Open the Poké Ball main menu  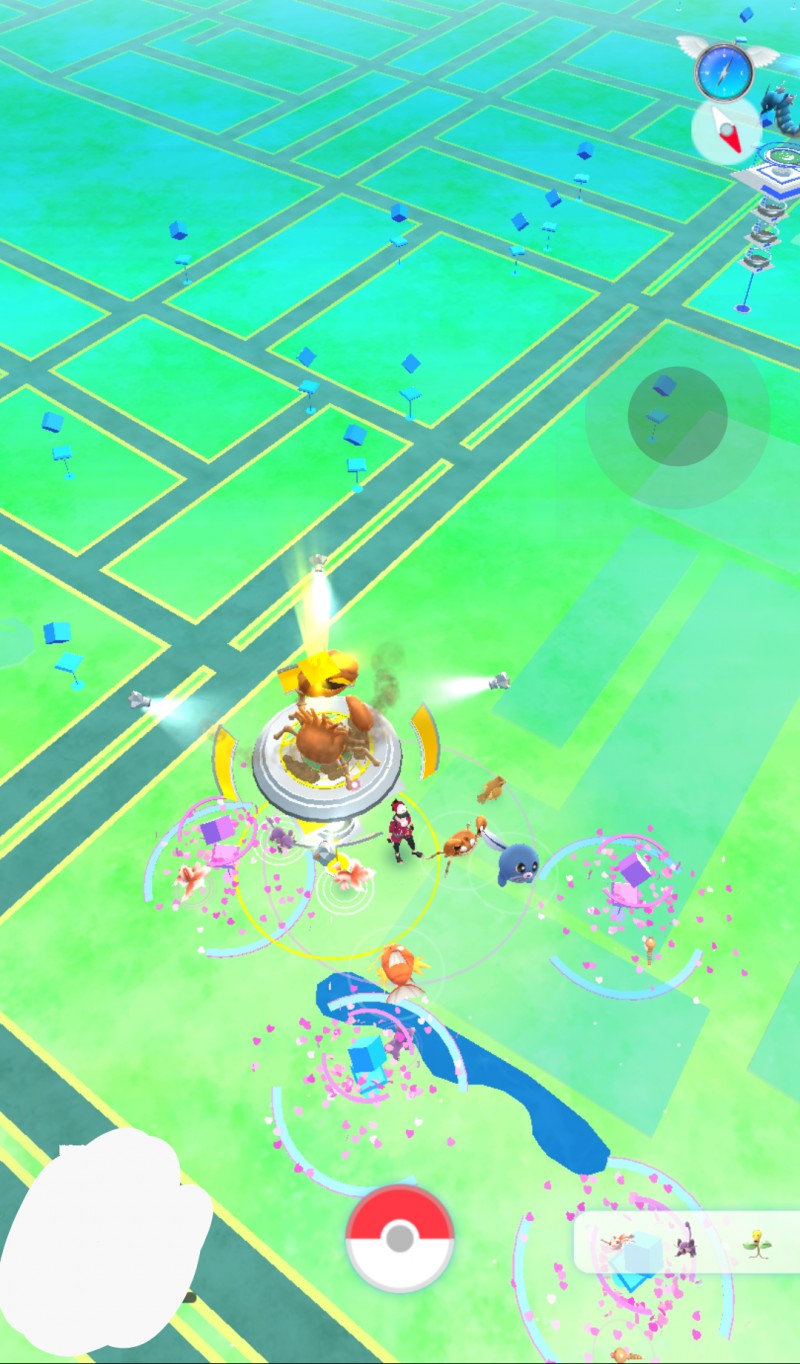coord(399,1238)
